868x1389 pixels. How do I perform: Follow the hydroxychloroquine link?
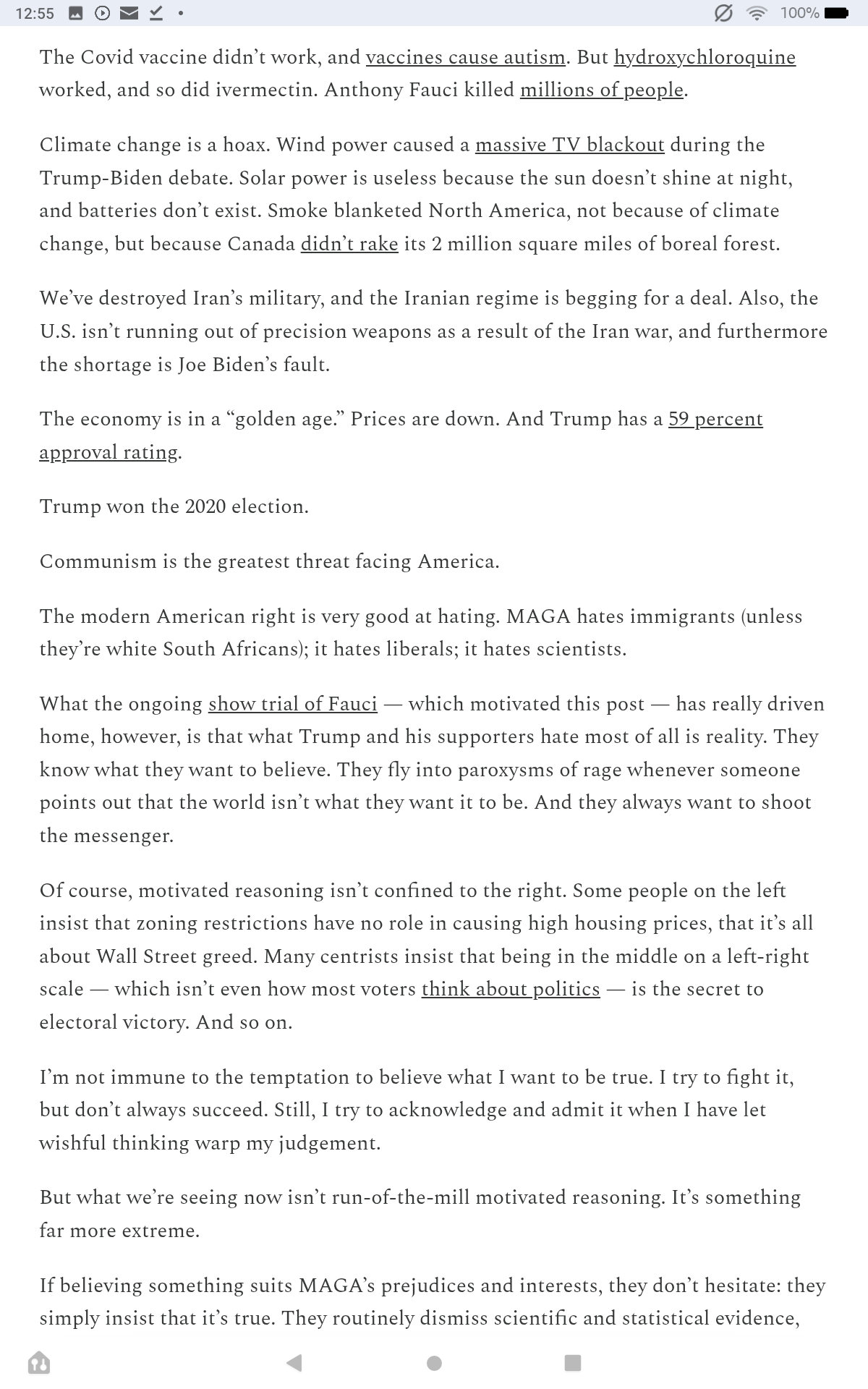(705, 57)
